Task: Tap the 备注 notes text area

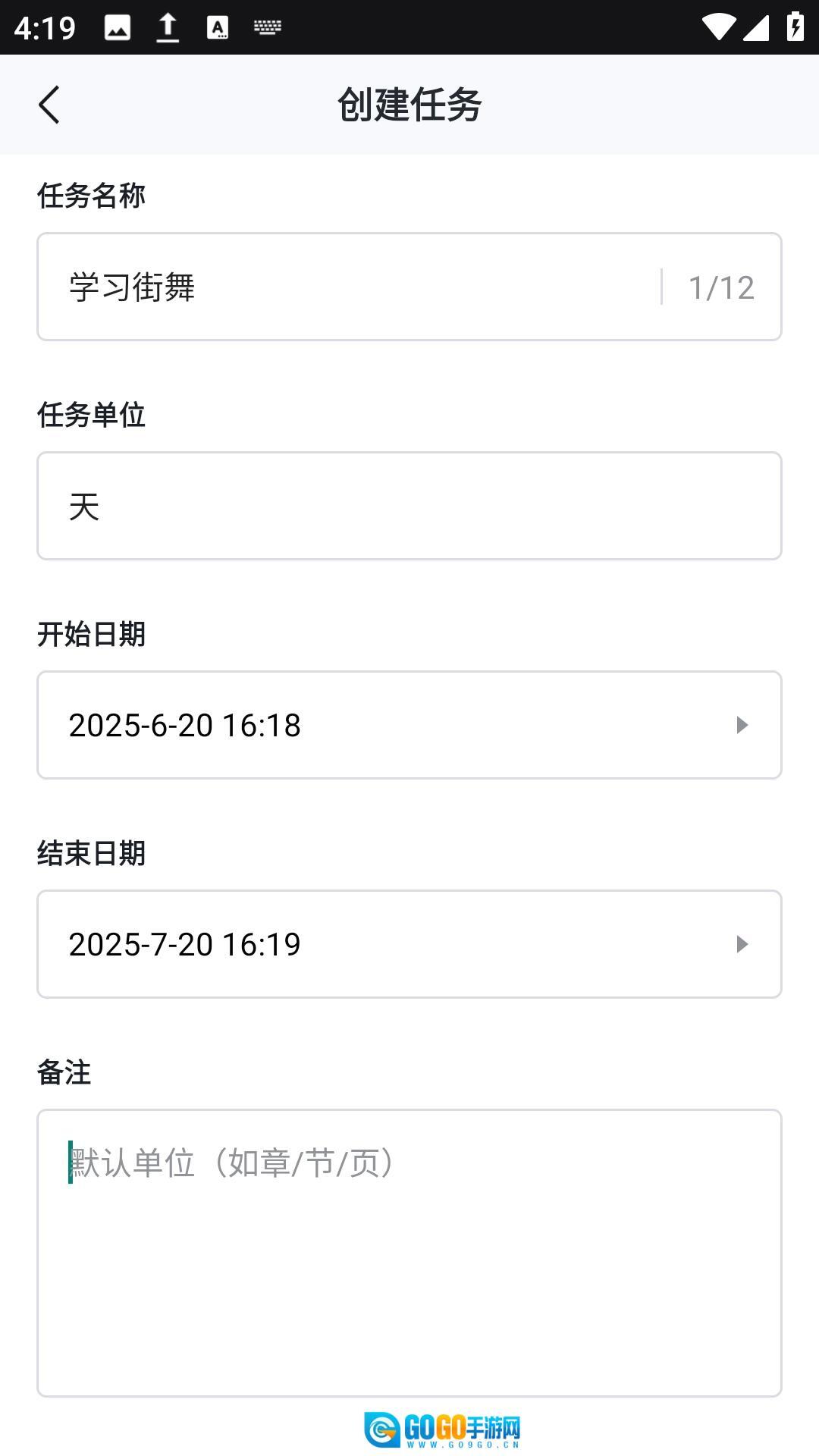Action: 409,1253
